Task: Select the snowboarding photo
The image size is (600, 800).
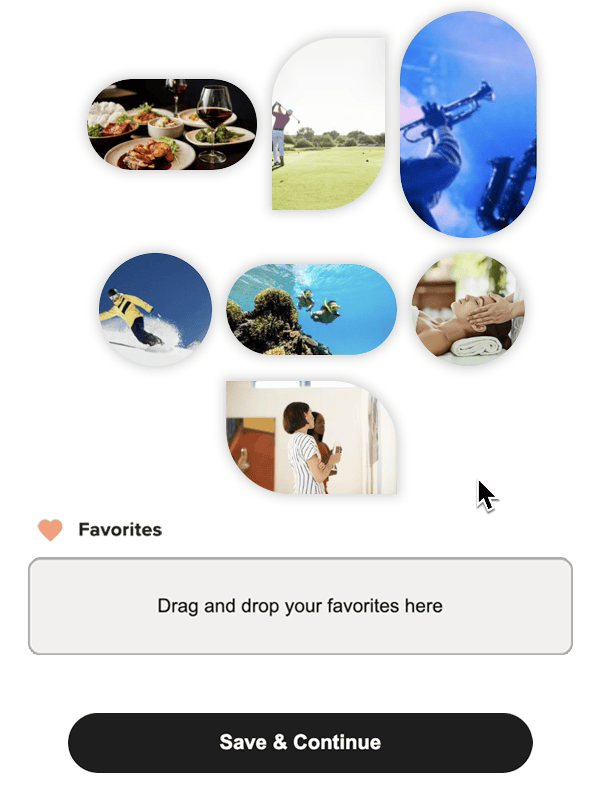Action: (155, 308)
